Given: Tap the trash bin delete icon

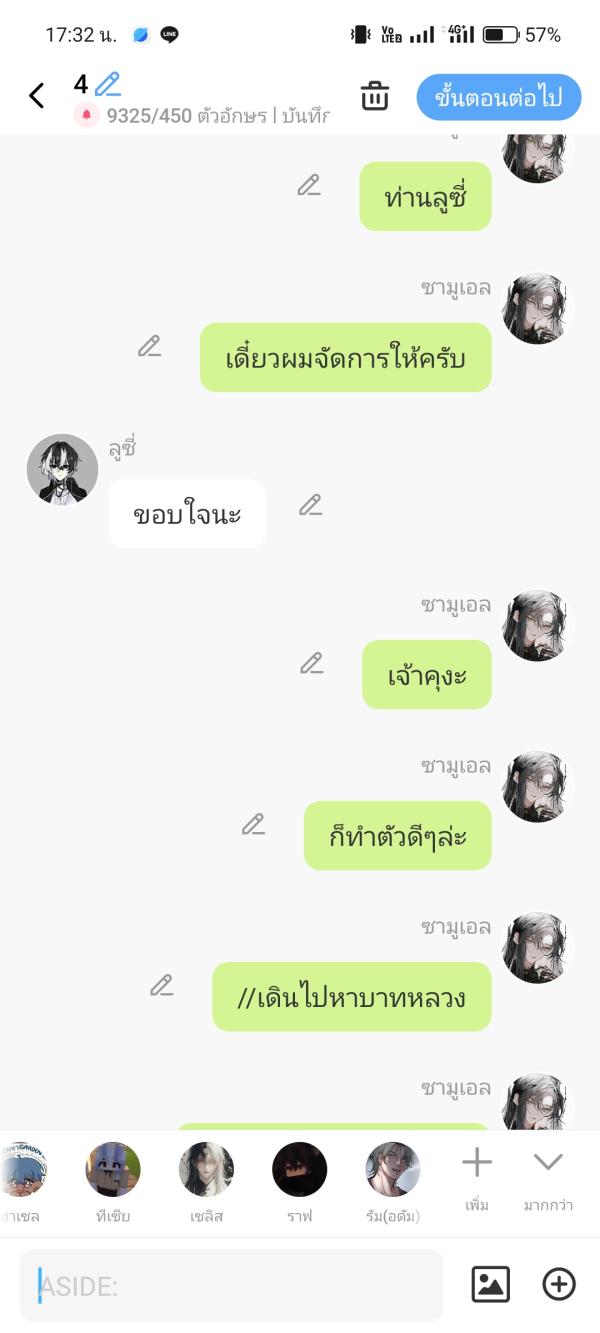Looking at the screenshot, I should point(374,97).
